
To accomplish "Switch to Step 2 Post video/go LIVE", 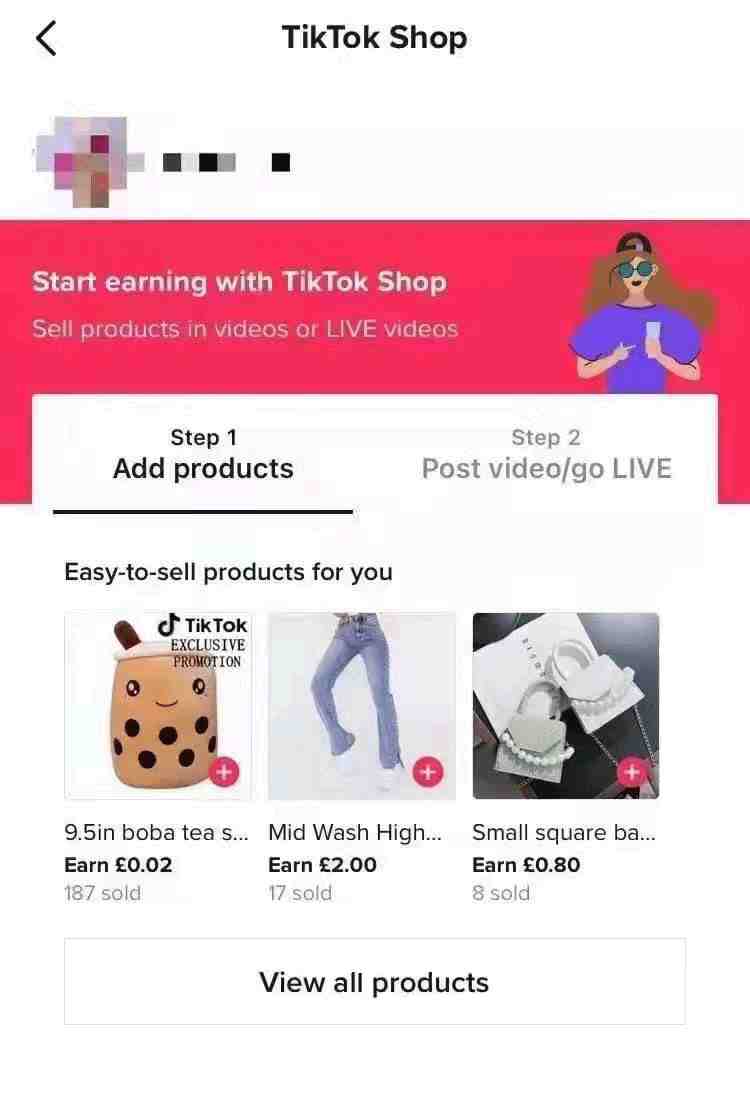I will point(546,454).
